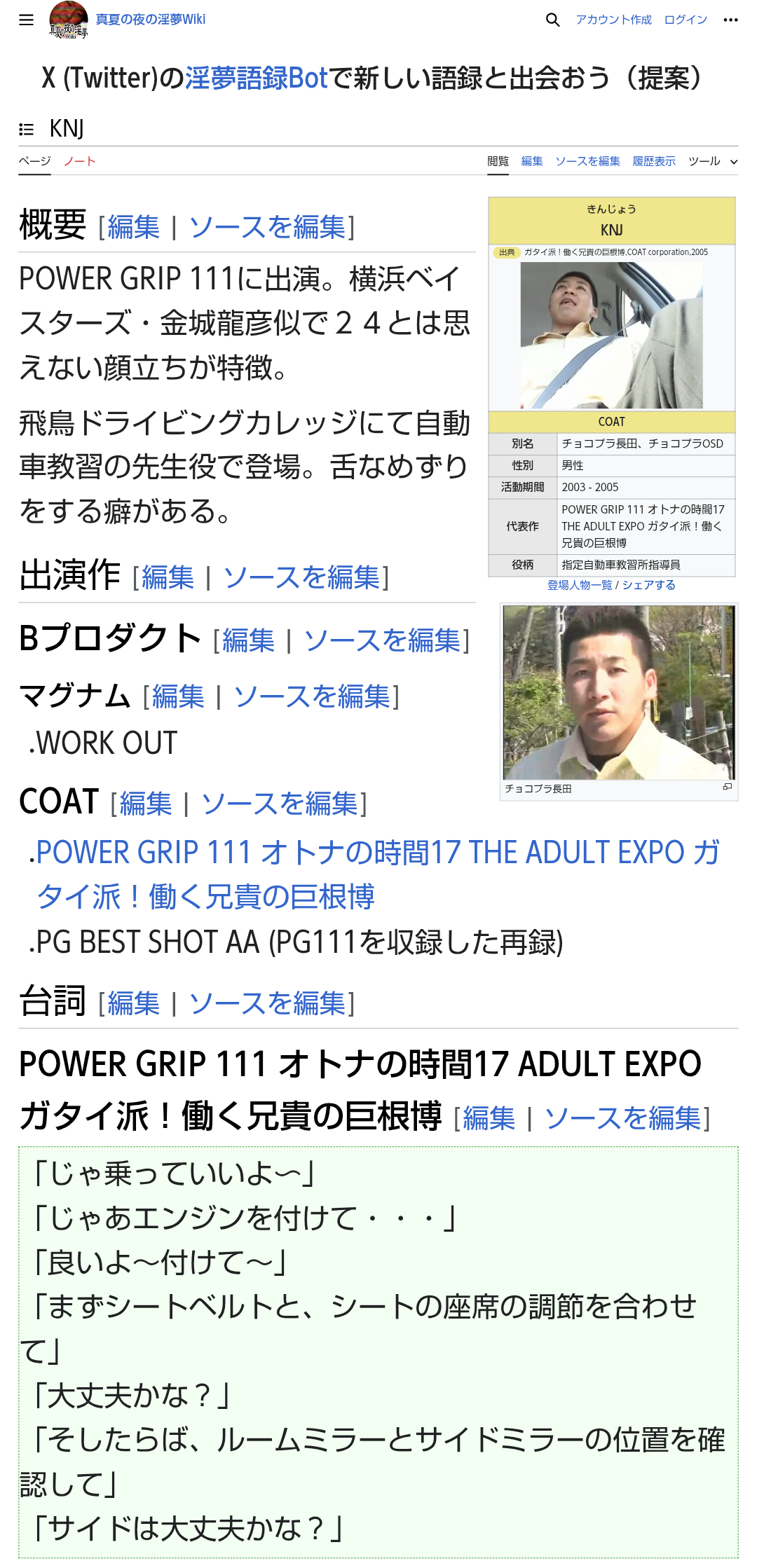The height and width of the screenshot is (1568, 757).
Task: Toggle the table of contents icon beside KNJ
Action: tap(27, 129)
